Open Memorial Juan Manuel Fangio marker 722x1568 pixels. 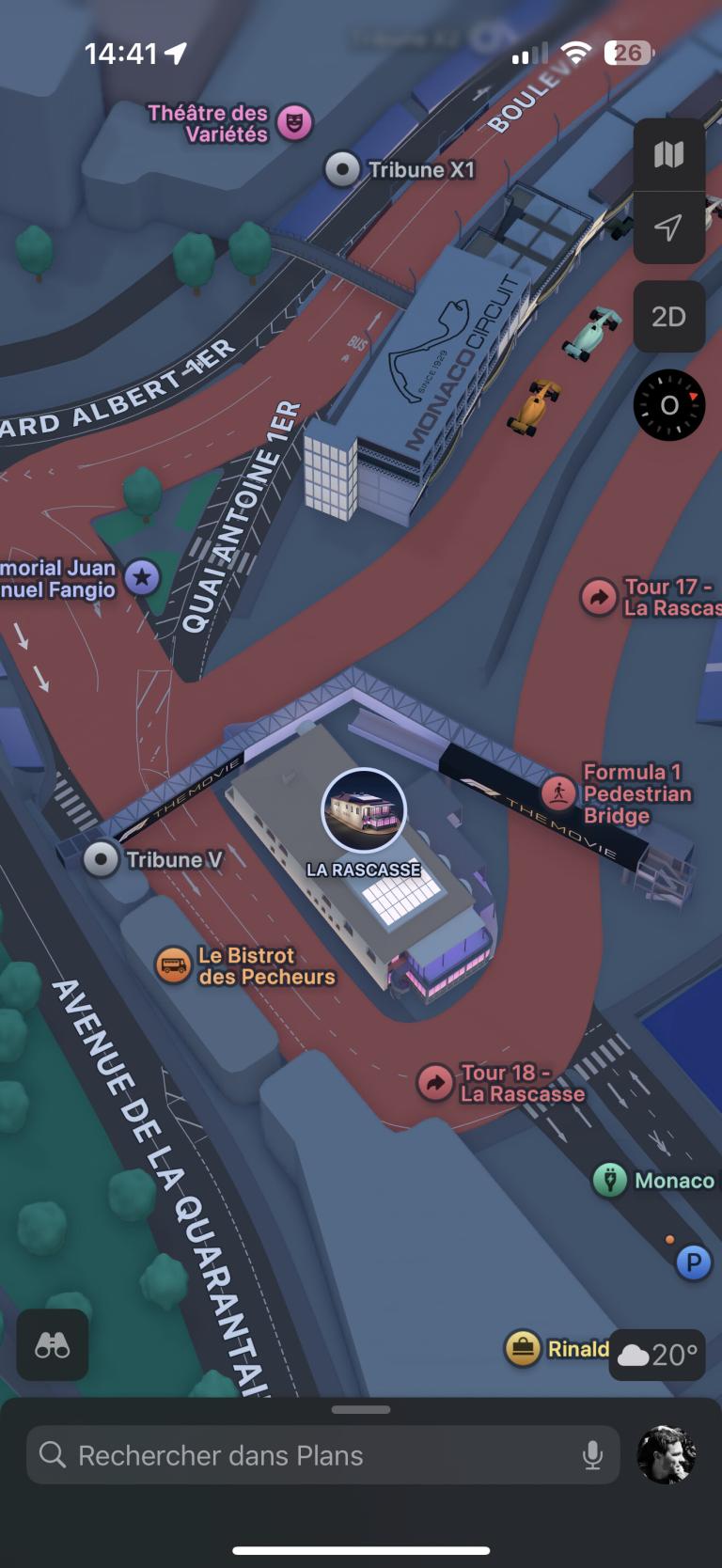[x=142, y=577]
